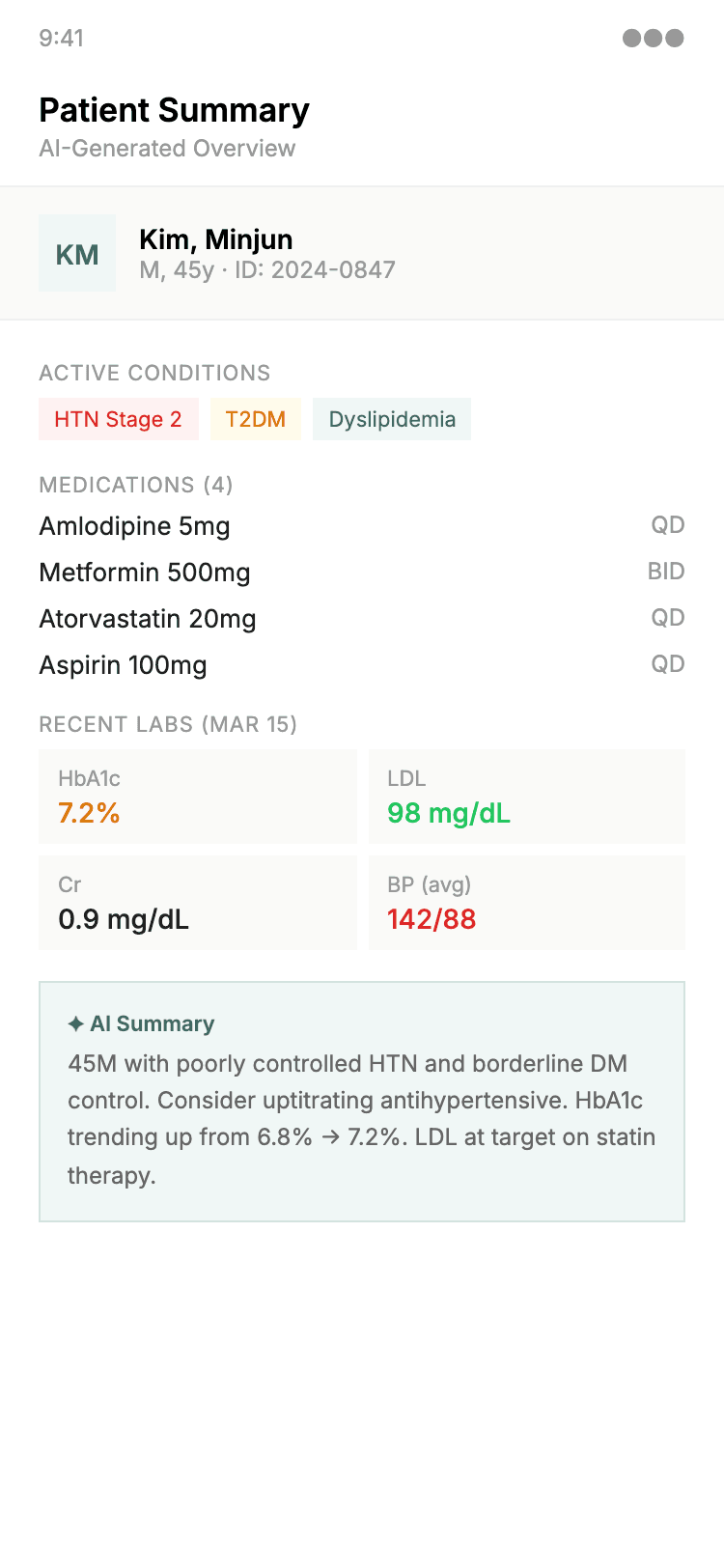Viewport: 724px width, 1568px height.
Task: Click the HbA1c 7.2% lab card
Action: pyautogui.click(x=198, y=797)
